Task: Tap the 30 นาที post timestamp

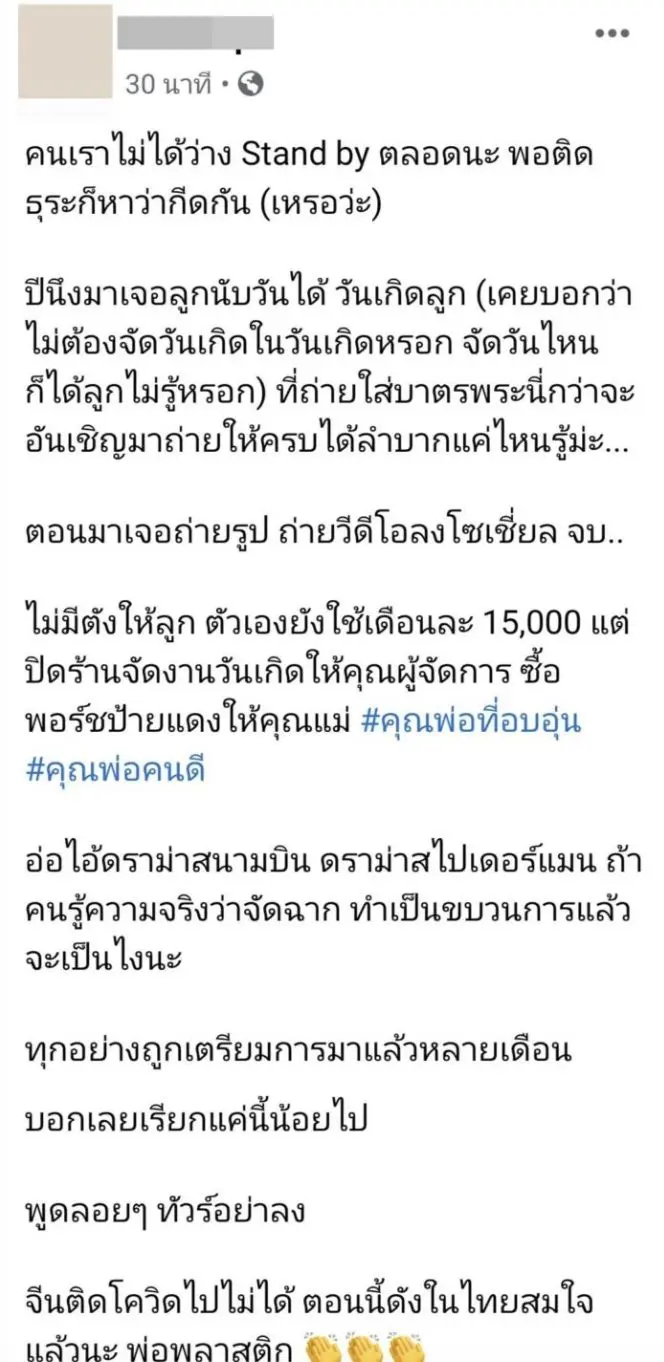Action: (168, 85)
